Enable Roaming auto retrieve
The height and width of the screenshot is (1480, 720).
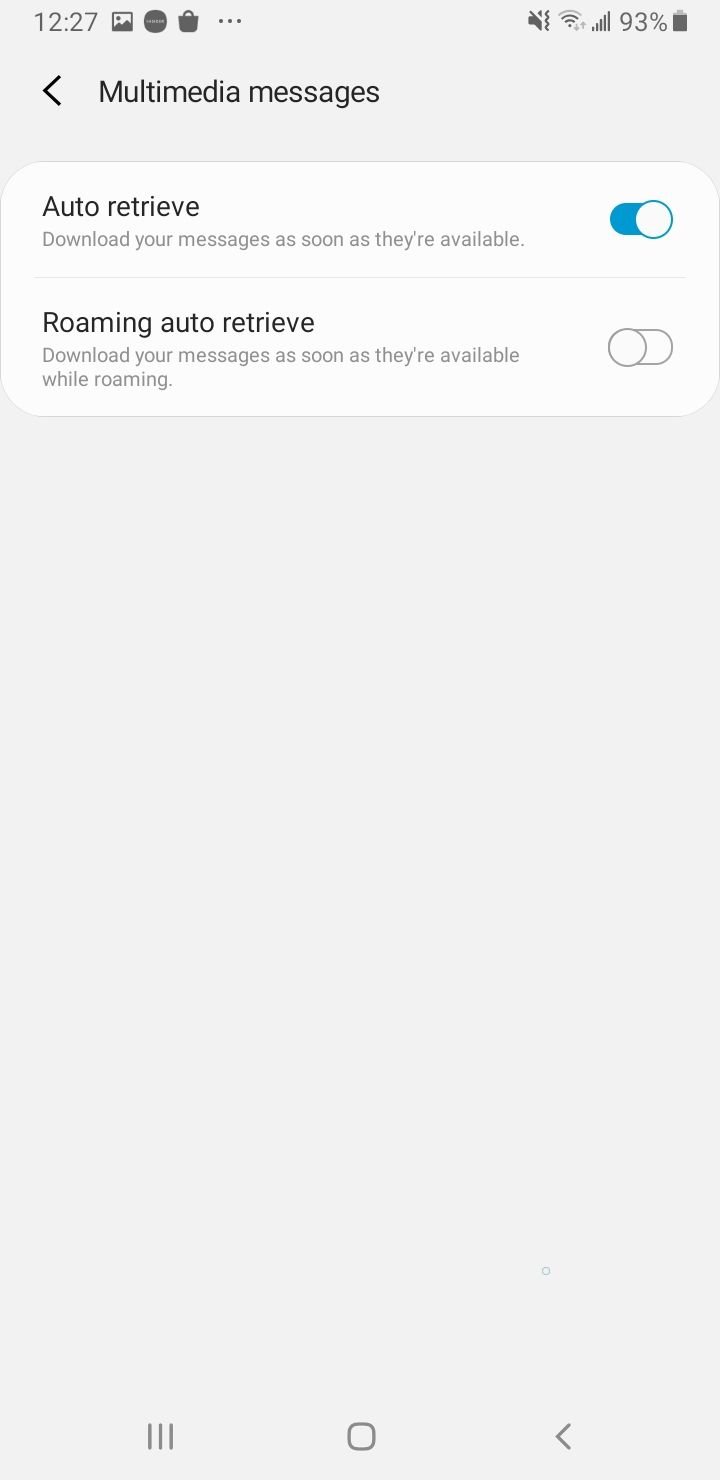click(641, 348)
